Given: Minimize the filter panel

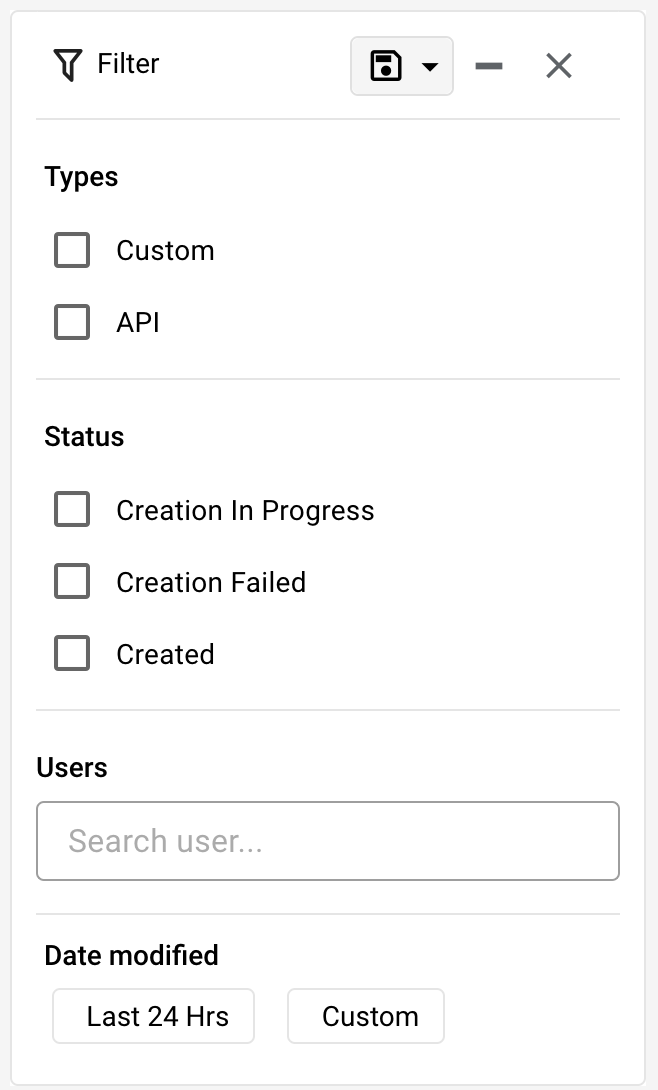Looking at the screenshot, I should (x=489, y=66).
